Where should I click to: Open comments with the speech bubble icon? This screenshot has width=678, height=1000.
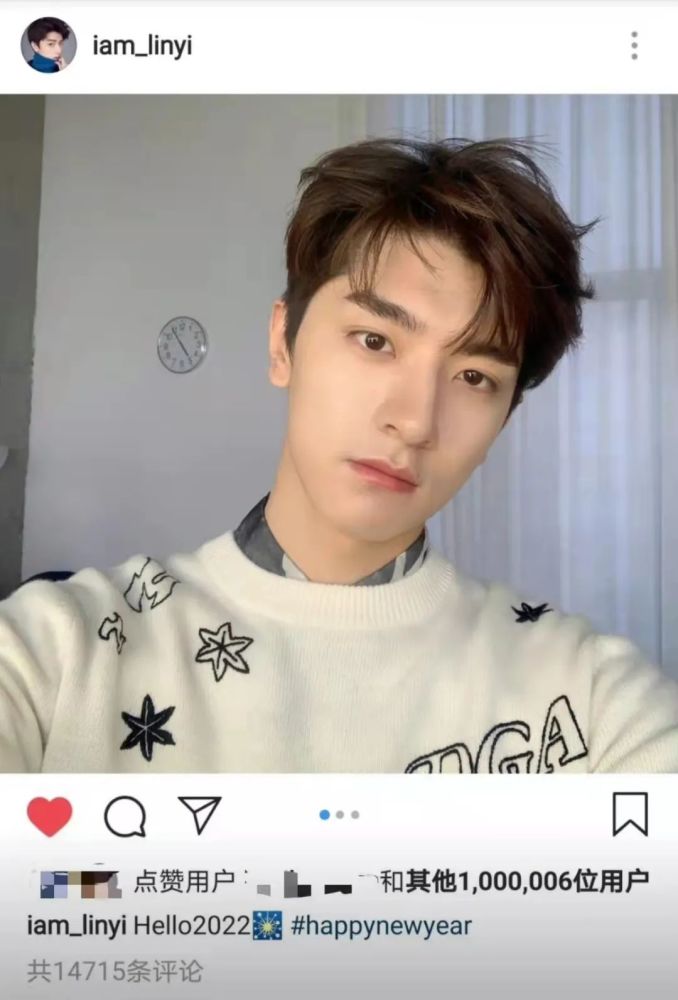point(125,816)
